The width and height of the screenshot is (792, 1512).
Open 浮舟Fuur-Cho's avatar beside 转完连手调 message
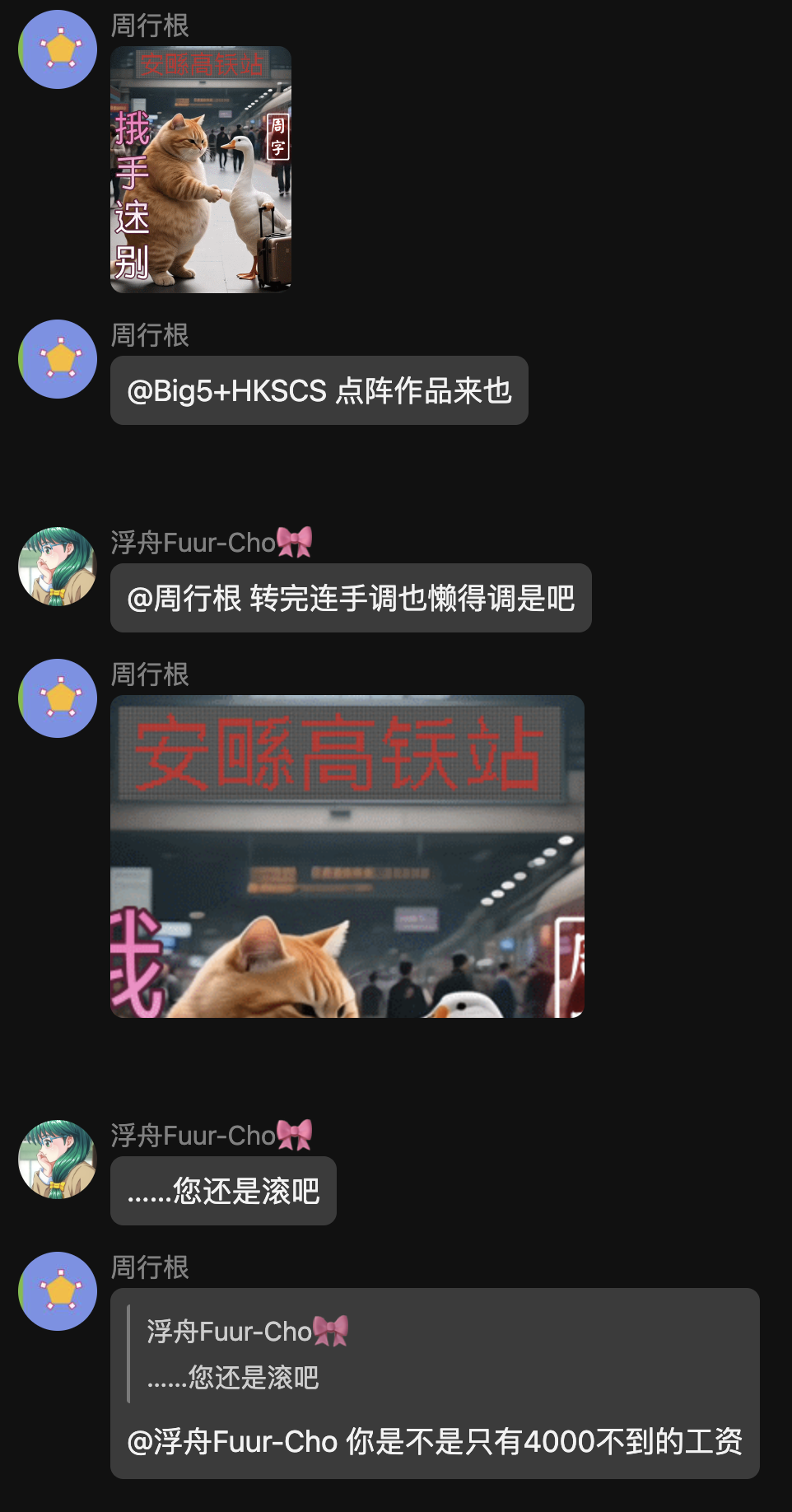pos(58,567)
